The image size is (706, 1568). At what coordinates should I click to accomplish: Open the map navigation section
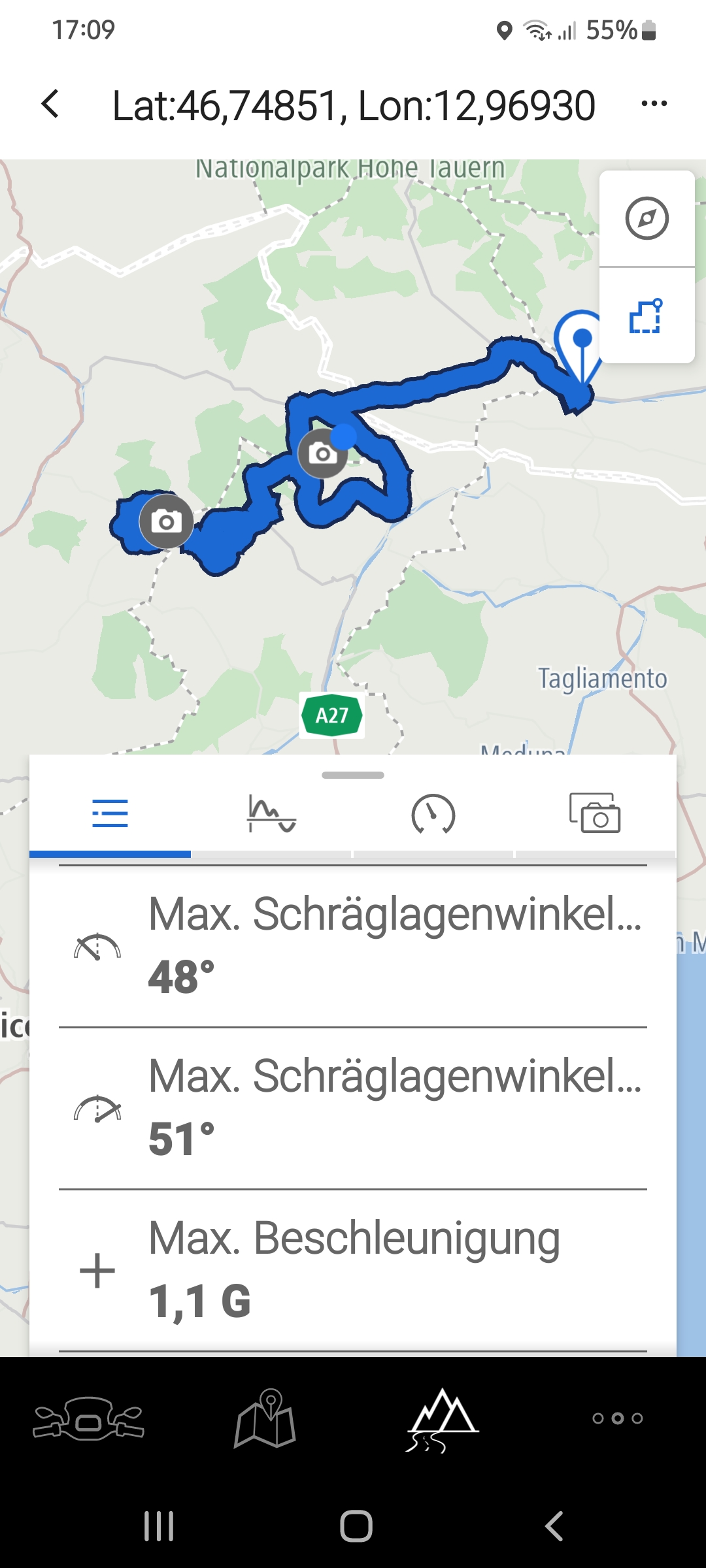coord(265,1418)
